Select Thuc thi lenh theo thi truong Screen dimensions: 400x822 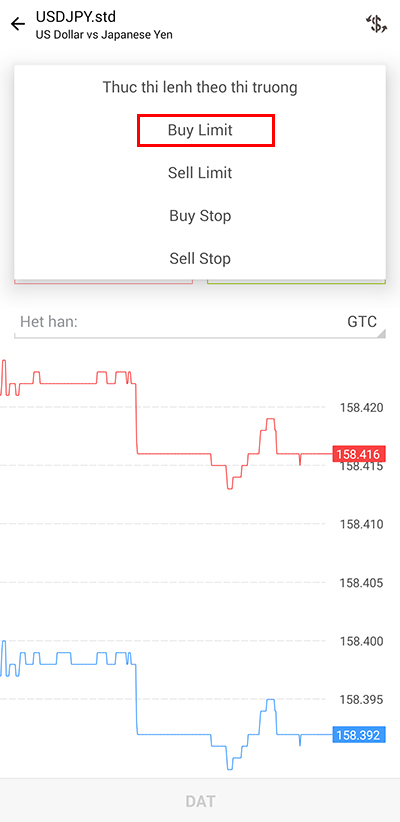point(200,87)
